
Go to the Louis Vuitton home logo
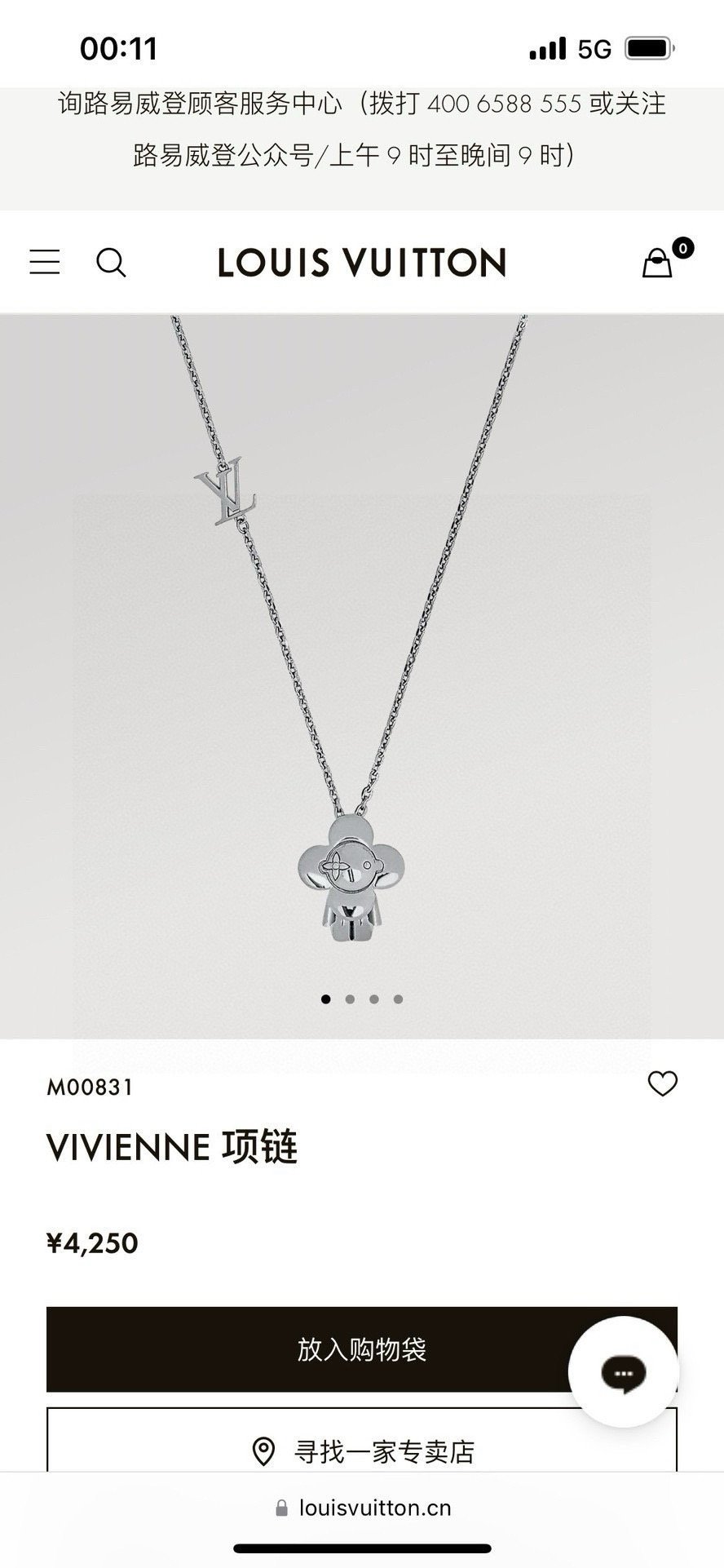362,263
